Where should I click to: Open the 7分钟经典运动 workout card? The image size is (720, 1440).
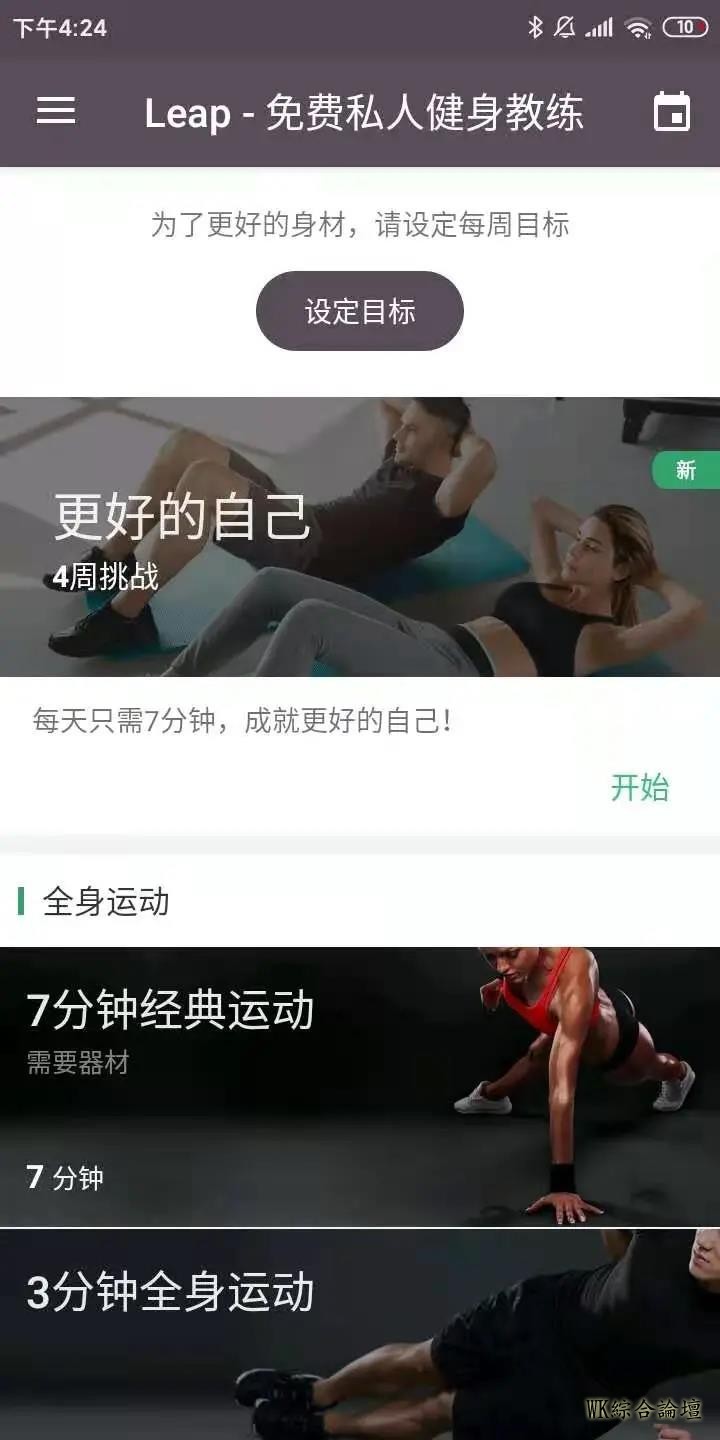pyautogui.click(x=360, y=1087)
